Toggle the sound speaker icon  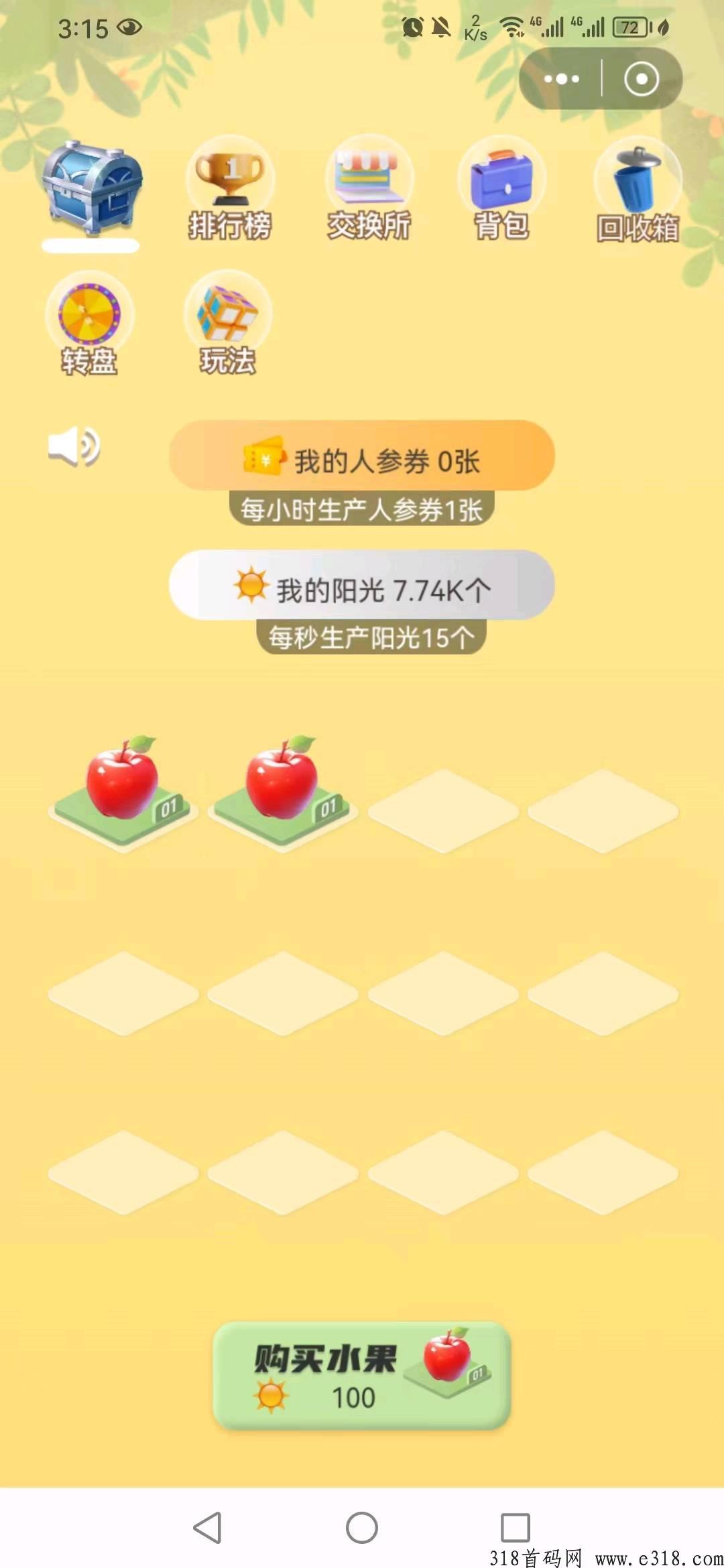pos(74,446)
